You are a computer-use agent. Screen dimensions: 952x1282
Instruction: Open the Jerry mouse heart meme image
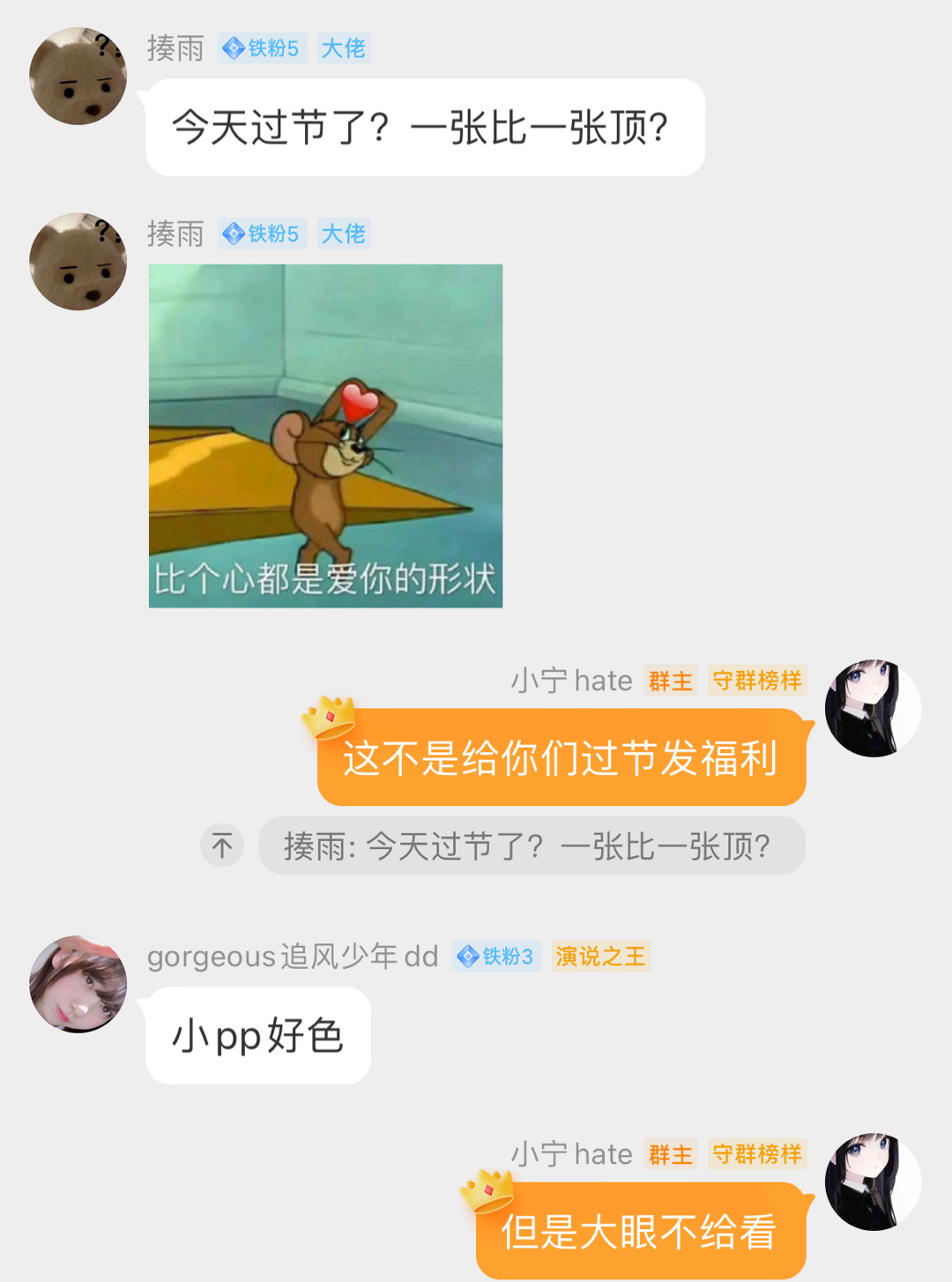coord(325,436)
